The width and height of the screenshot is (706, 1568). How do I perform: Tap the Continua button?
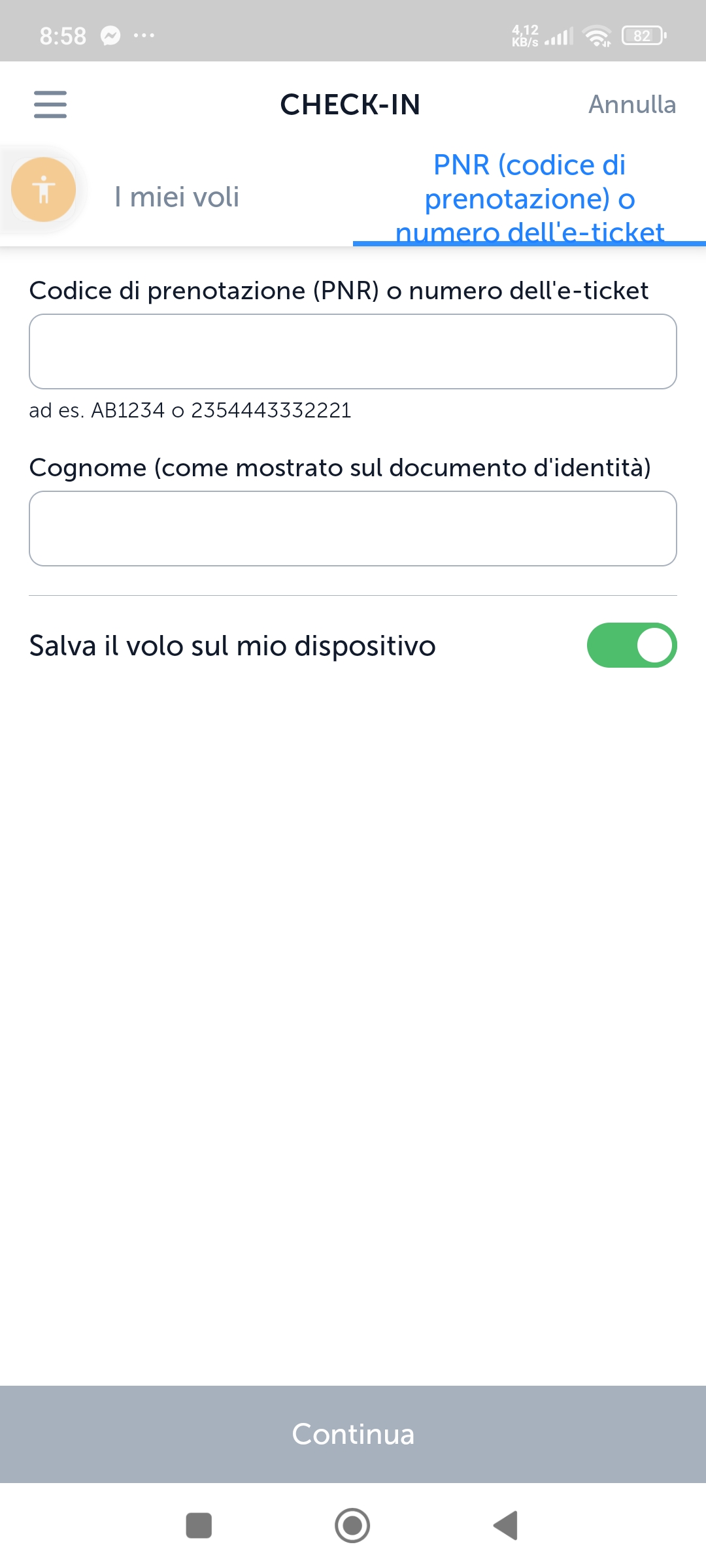point(353,1434)
